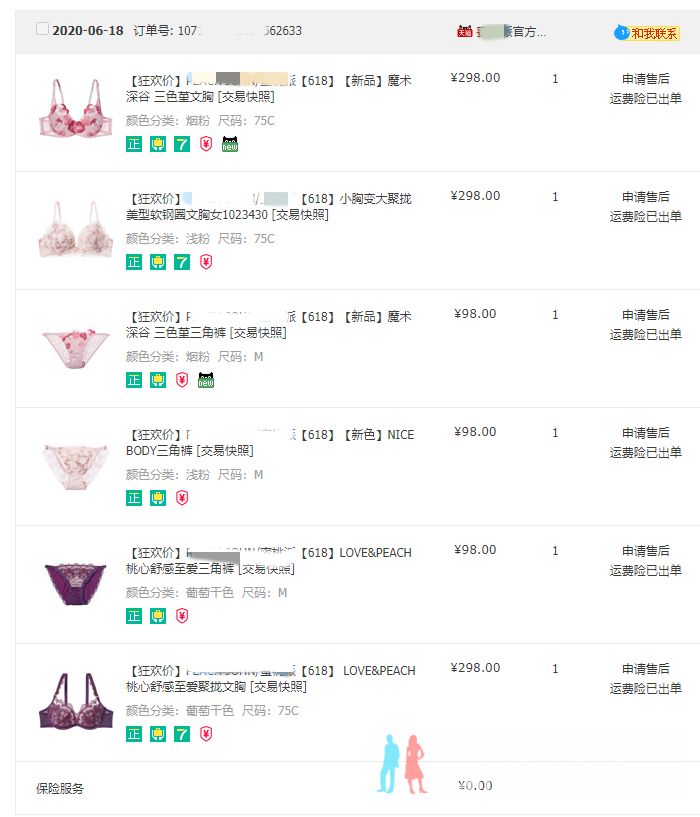Apply 申请售后 for the NICE BODY三角裤
This screenshot has height=817, width=700.
point(645,433)
